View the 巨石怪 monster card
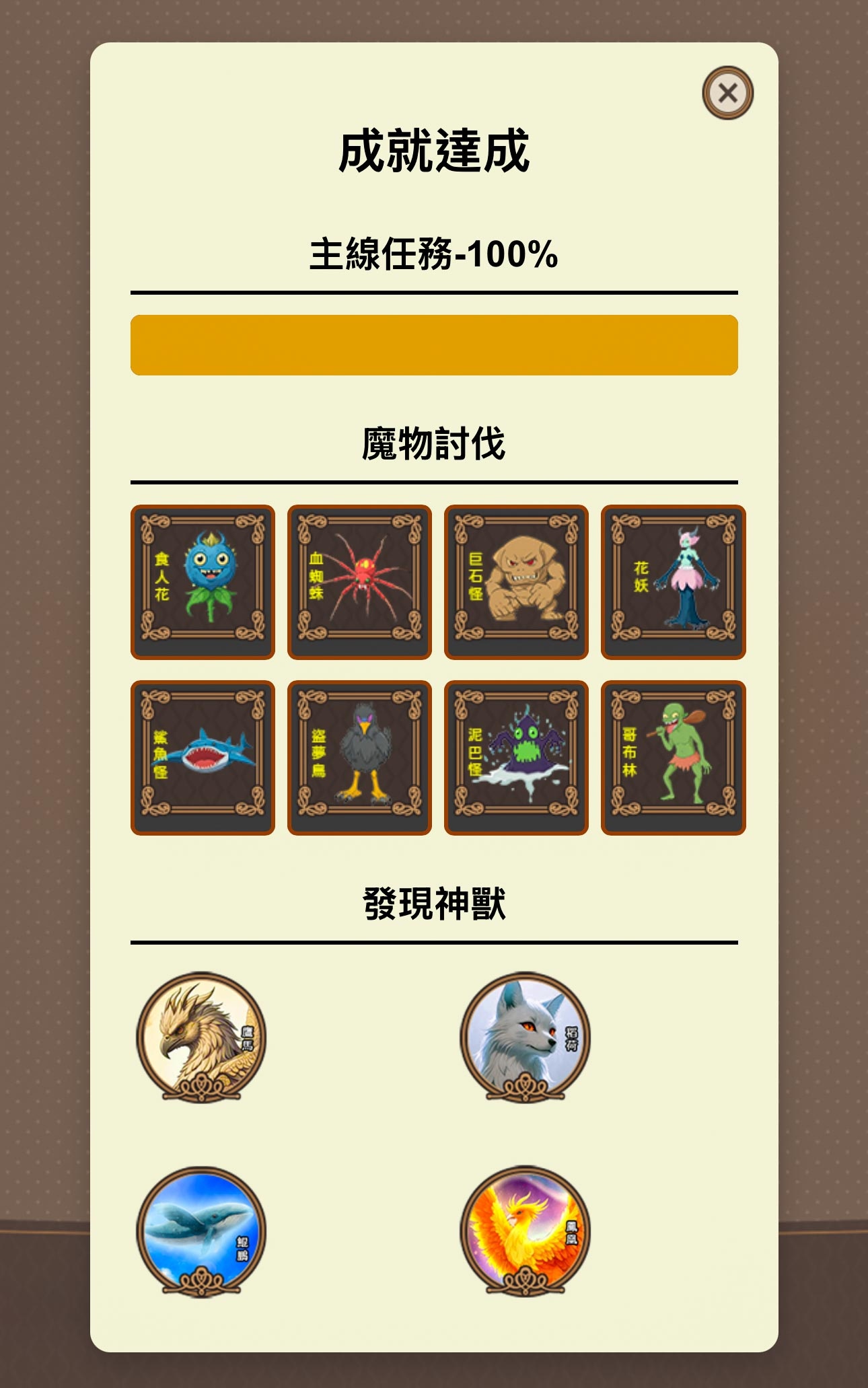The height and width of the screenshot is (1388, 868). pos(516,582)
